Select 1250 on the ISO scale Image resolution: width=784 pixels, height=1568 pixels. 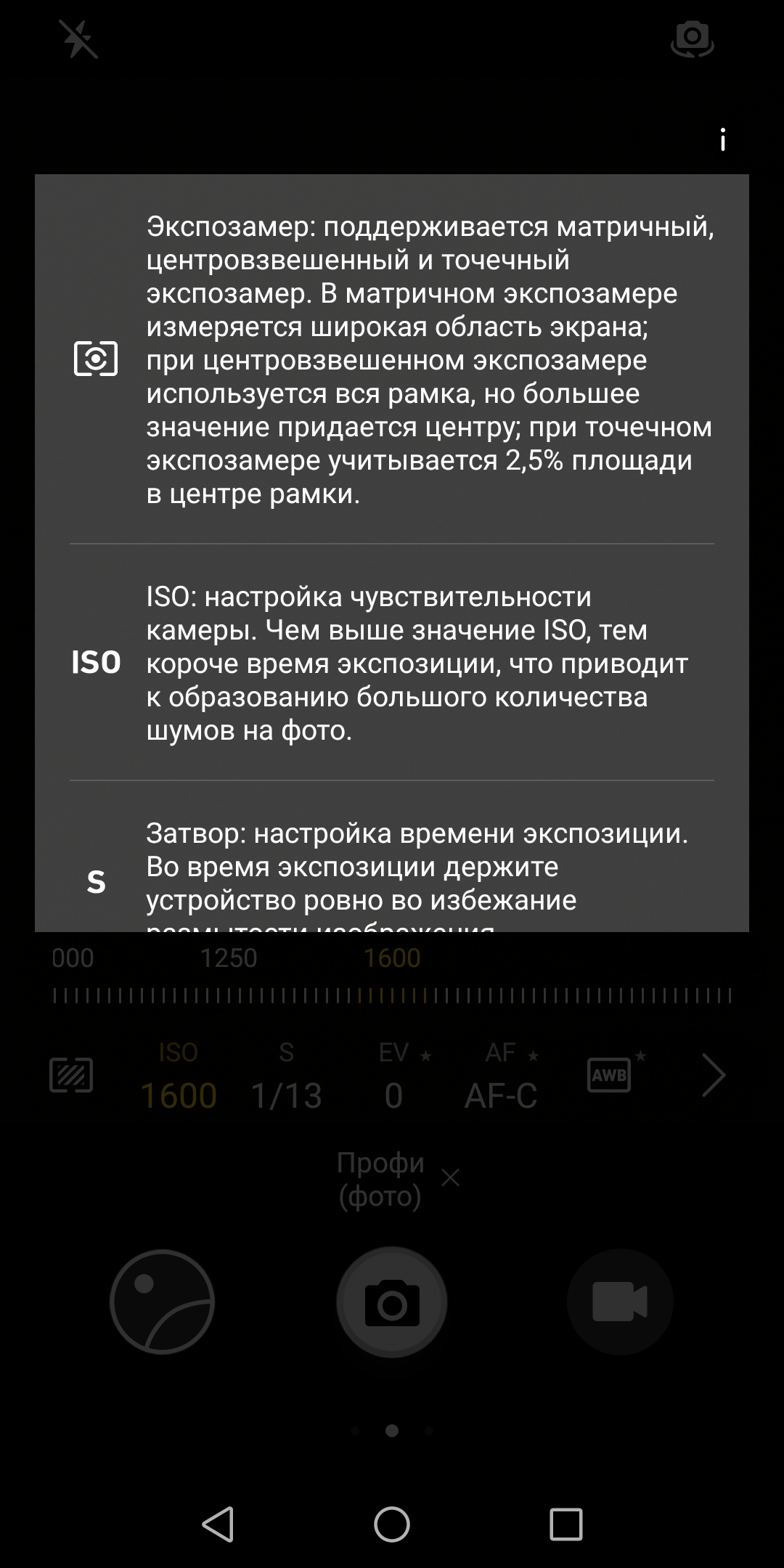coord(229,959)
